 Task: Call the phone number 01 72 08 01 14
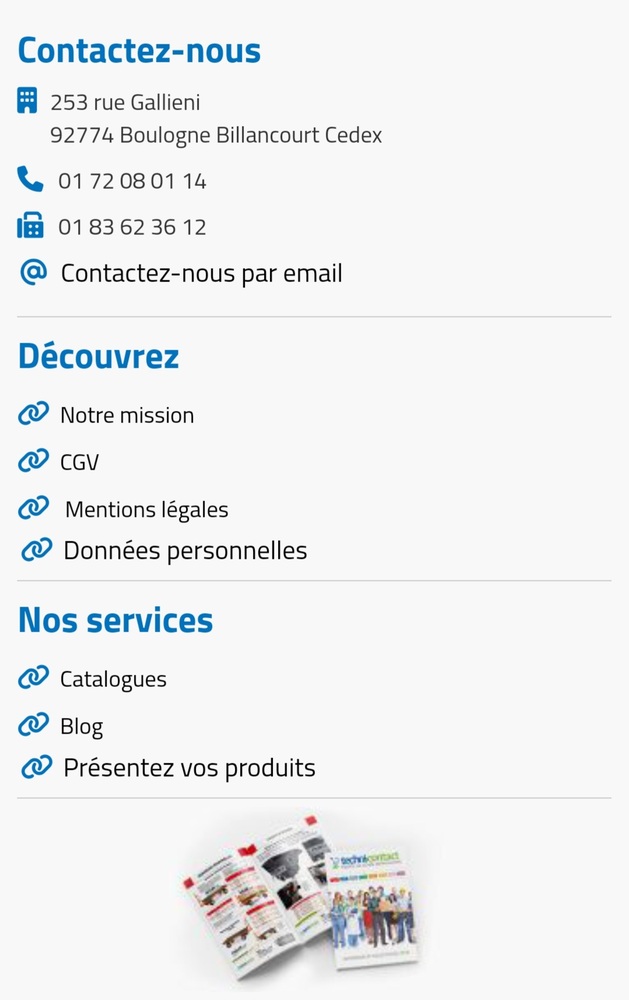(131, 181)
